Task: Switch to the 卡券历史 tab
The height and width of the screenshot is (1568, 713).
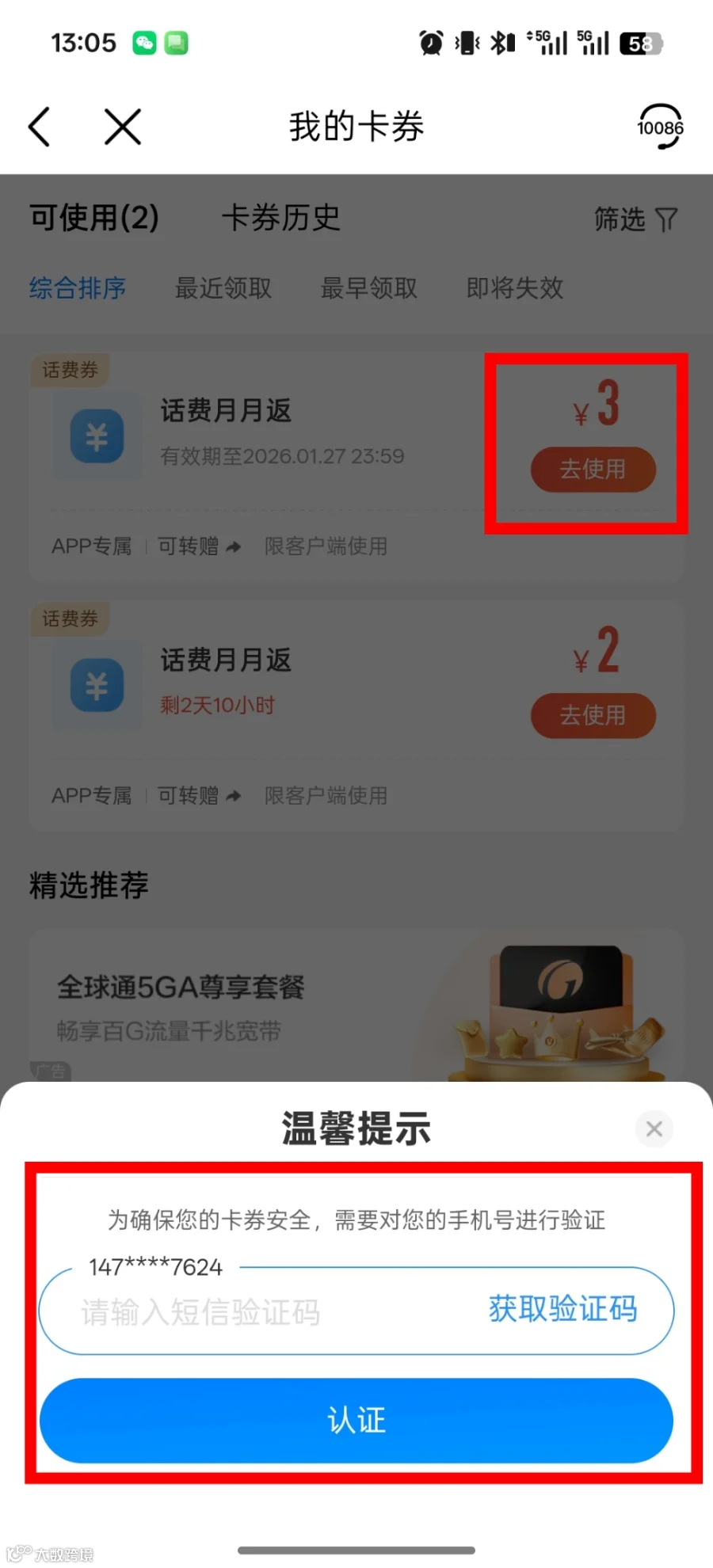Action: [x=280, y=218]
